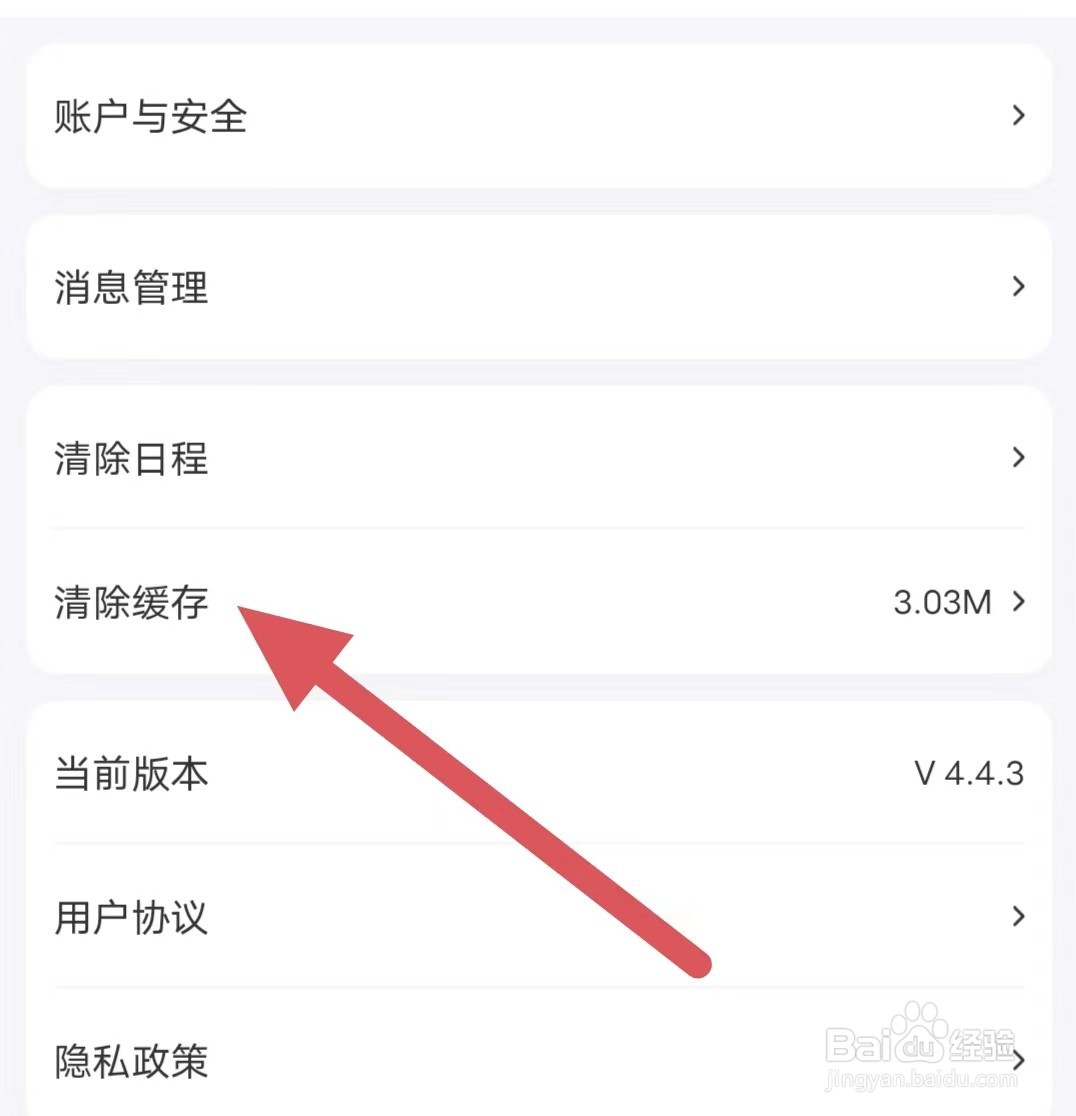Expand the chevron beside 用户协议

(x=1018, y=917)
